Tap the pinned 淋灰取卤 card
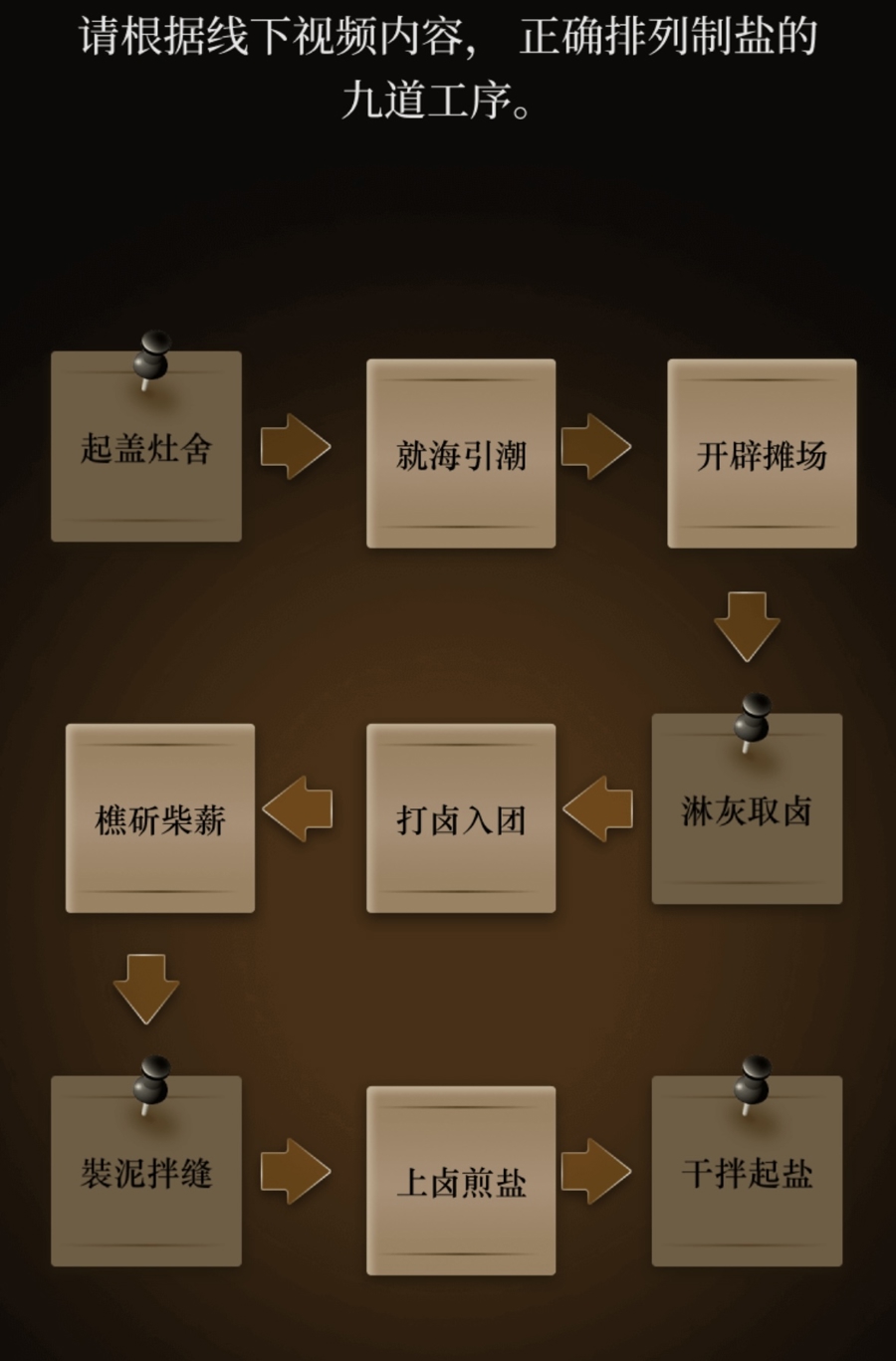The width and height of the screenshot is (896, 1361). 747,810
